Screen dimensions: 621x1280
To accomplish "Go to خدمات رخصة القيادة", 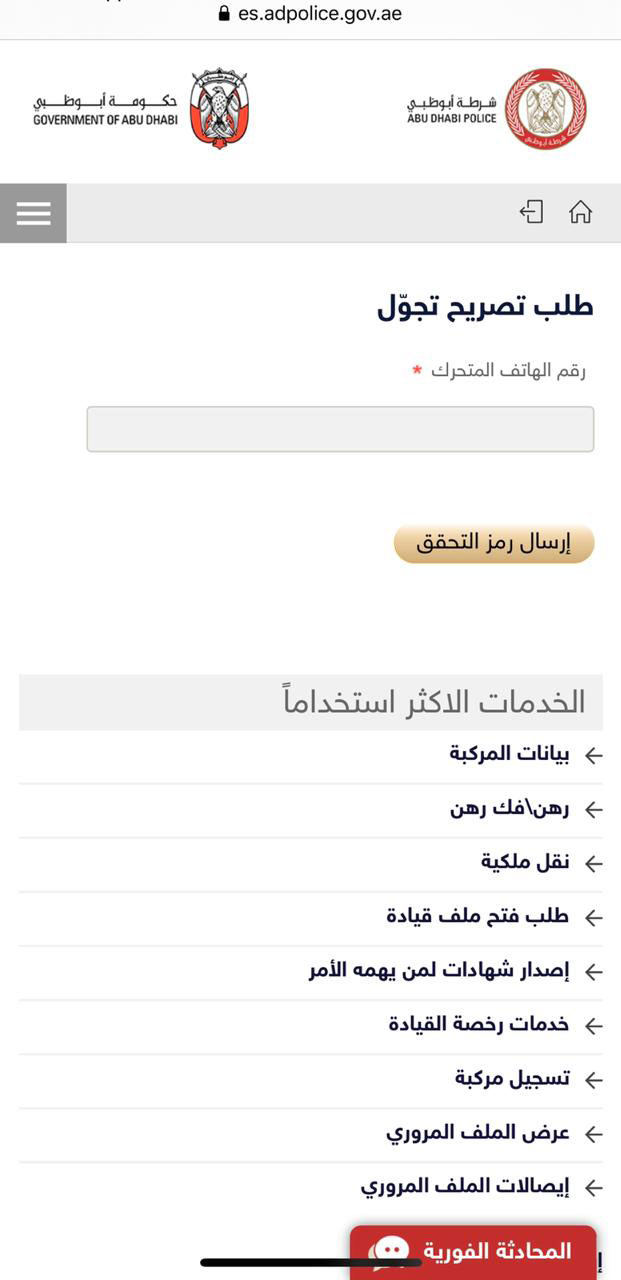I will pyautogui.click(x=478, y=1024).
